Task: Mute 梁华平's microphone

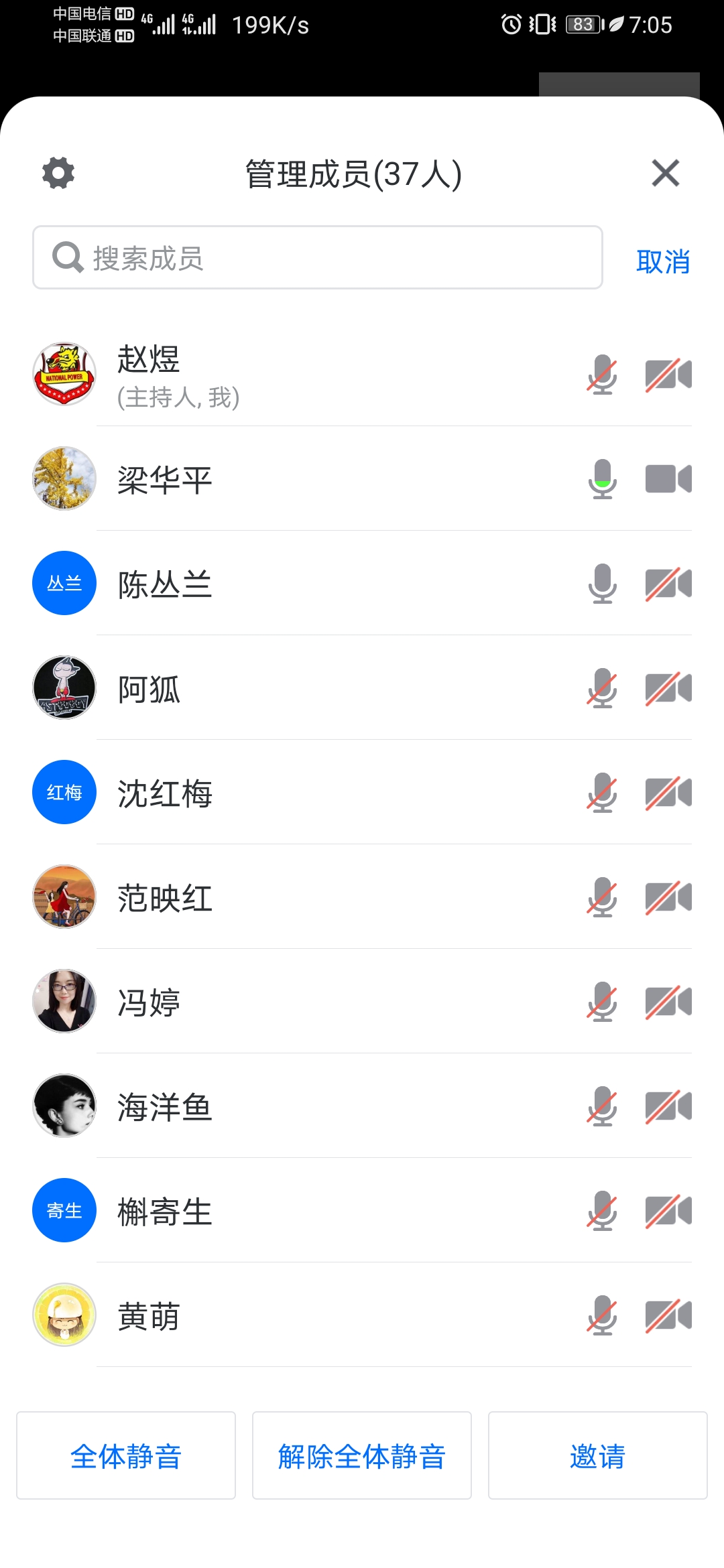Action: pos(602,479)
